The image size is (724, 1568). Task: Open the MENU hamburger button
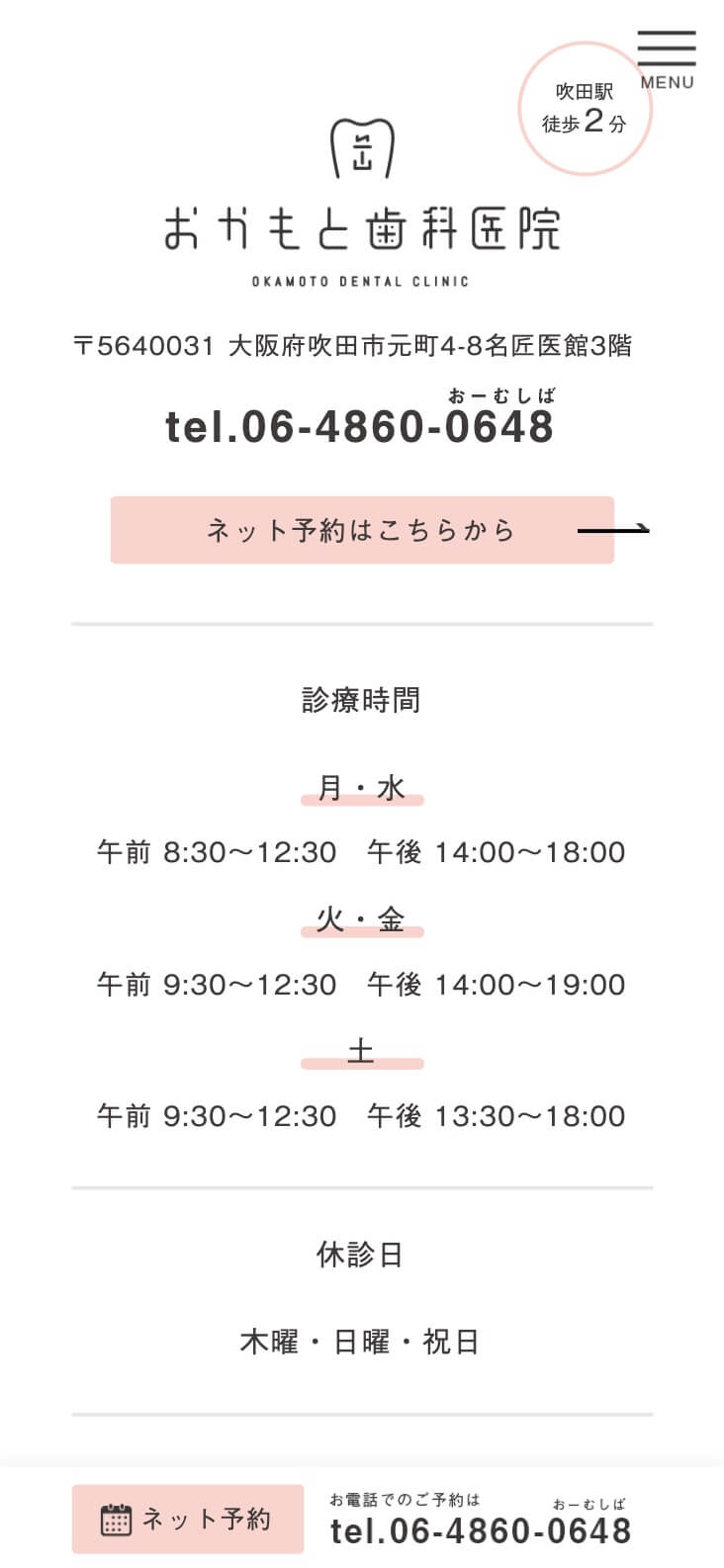(x=667, y=59)
